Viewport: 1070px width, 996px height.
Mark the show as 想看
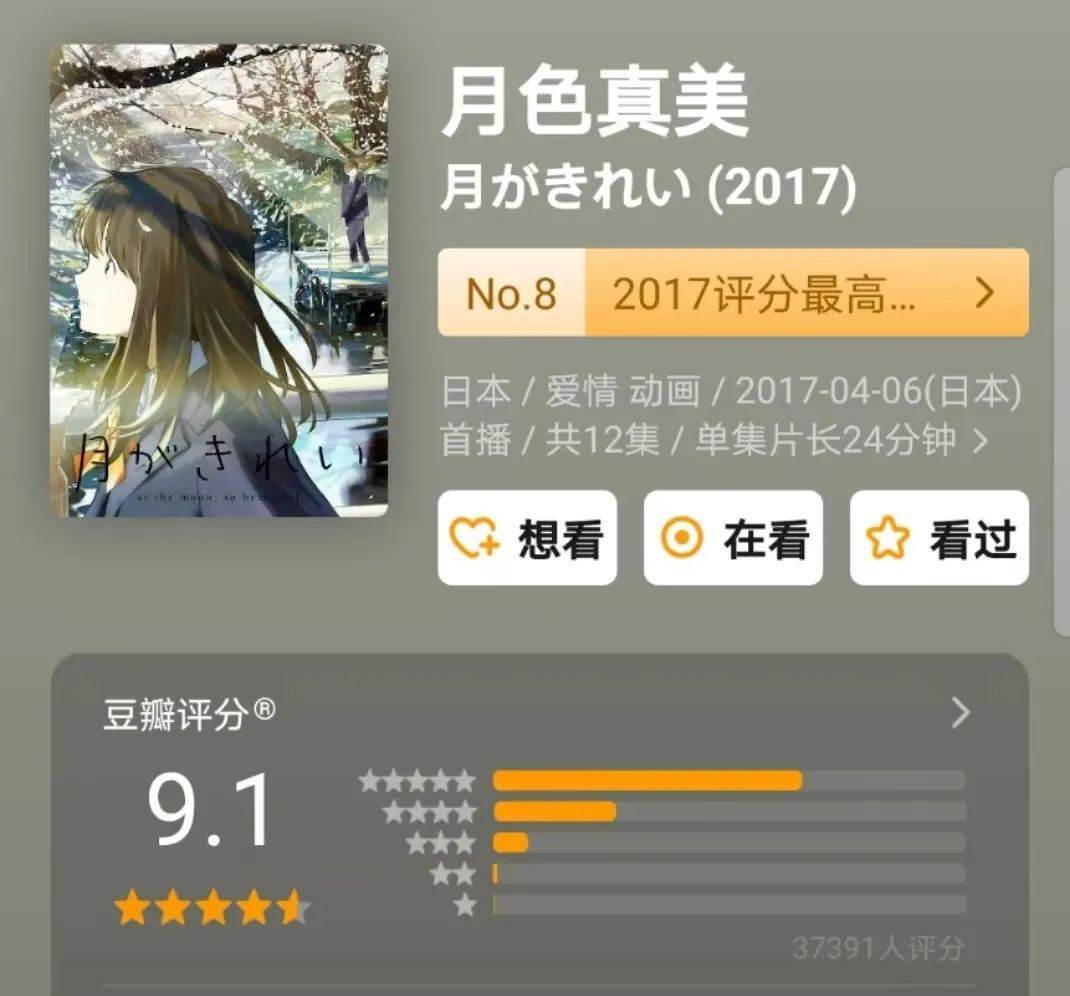pos(527,538)
